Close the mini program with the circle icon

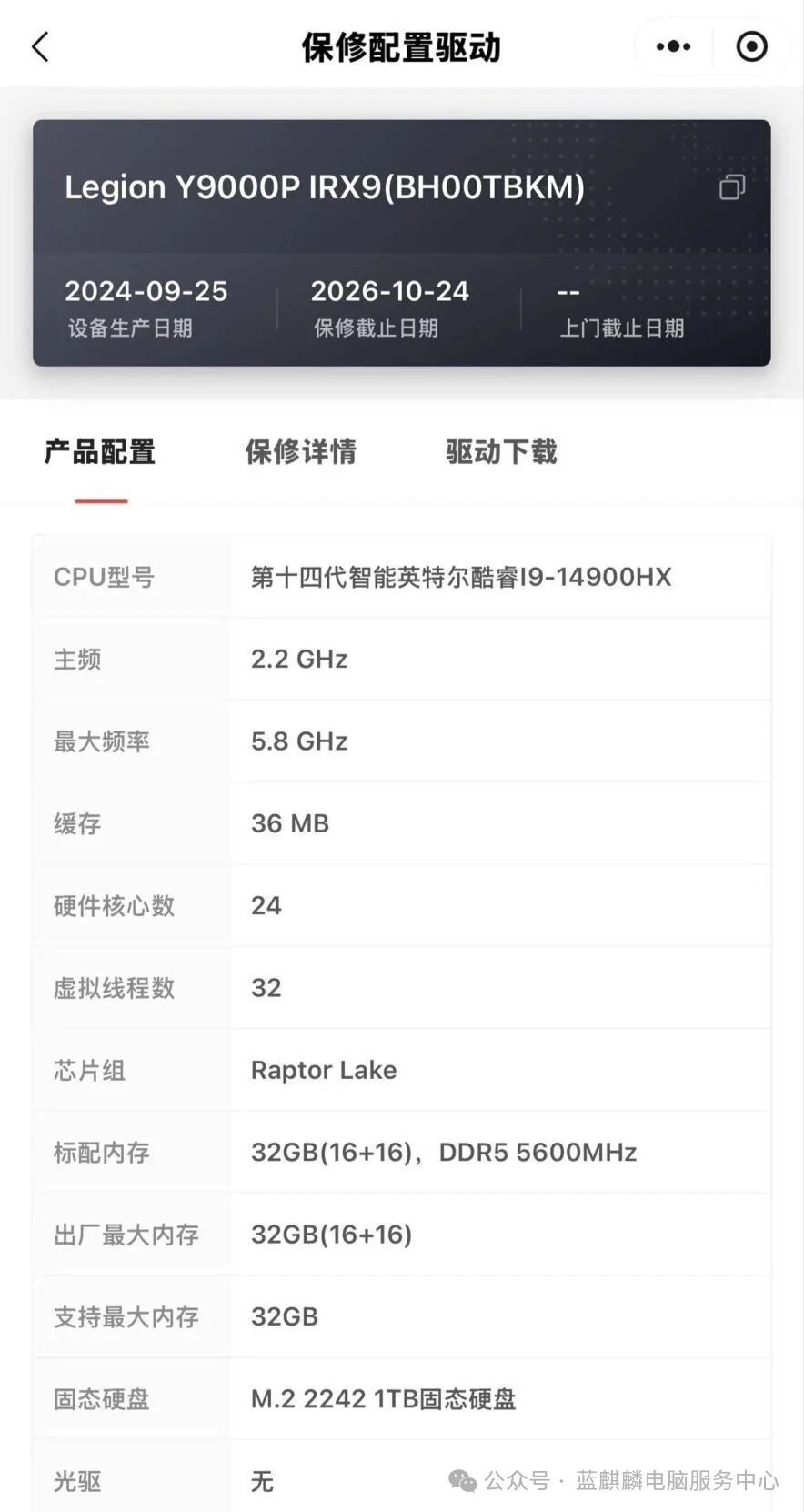pyautogui.click(x=751, y=46)
